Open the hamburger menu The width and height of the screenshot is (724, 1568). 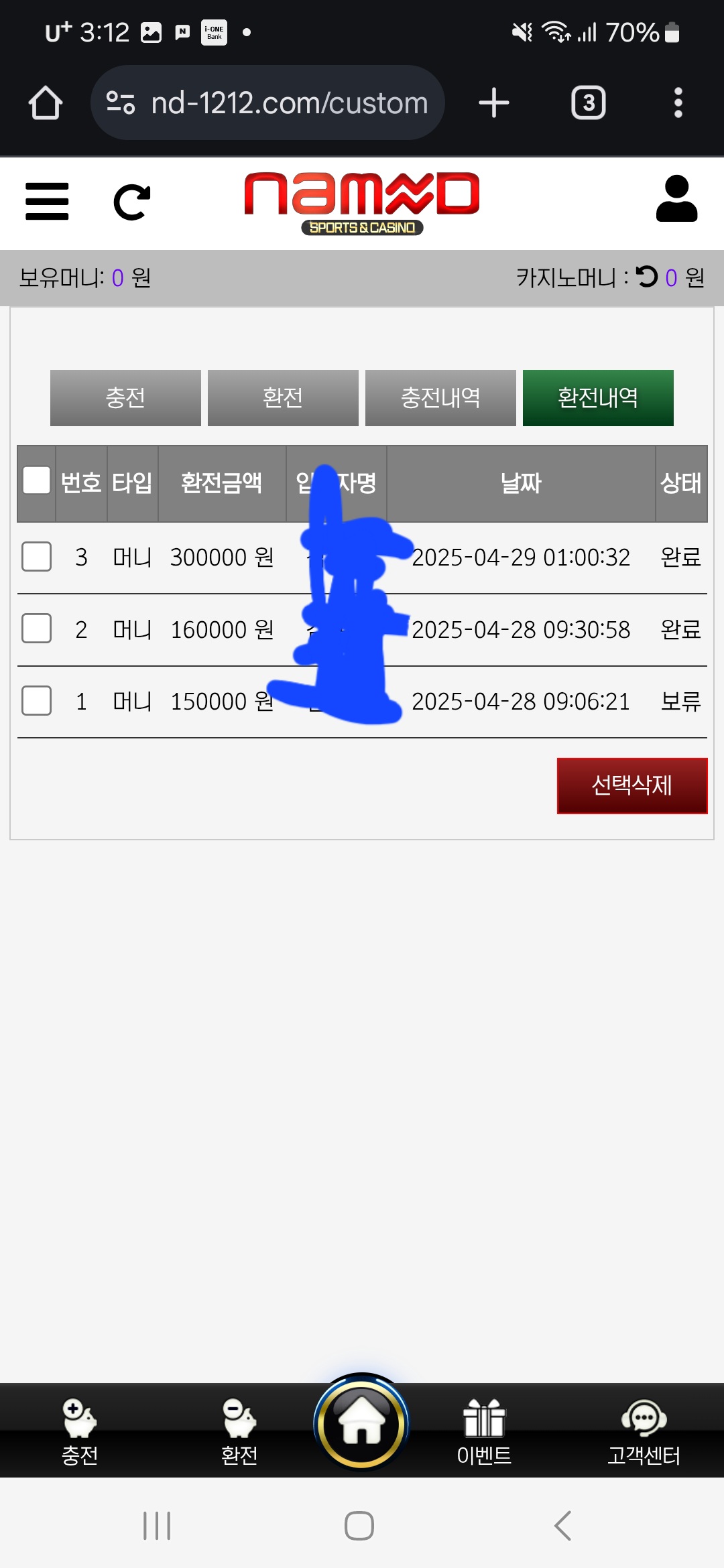coord(47,201)
